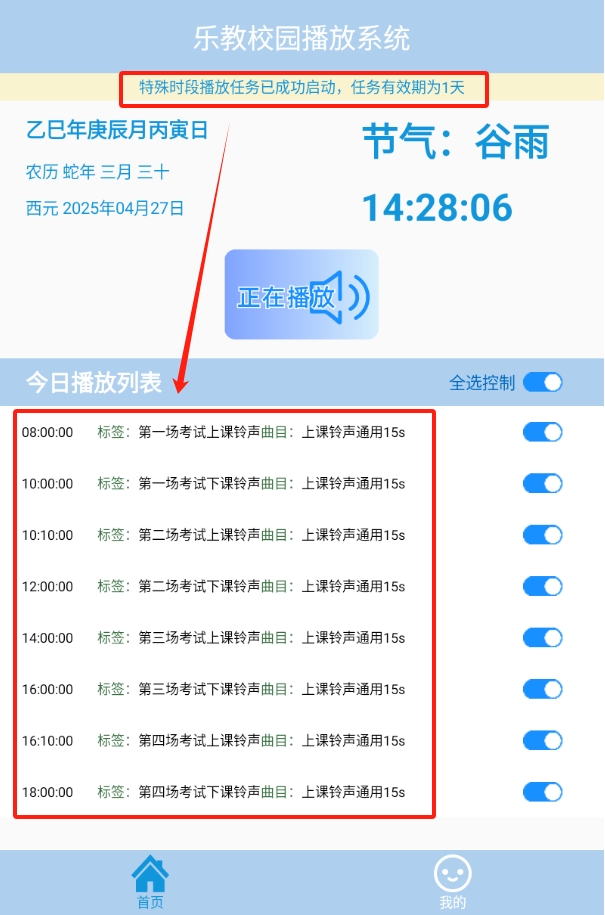This screenshot has width=605, height=915.
Task: Switch to the 我的 tab
Action: (x=452, y=881)
